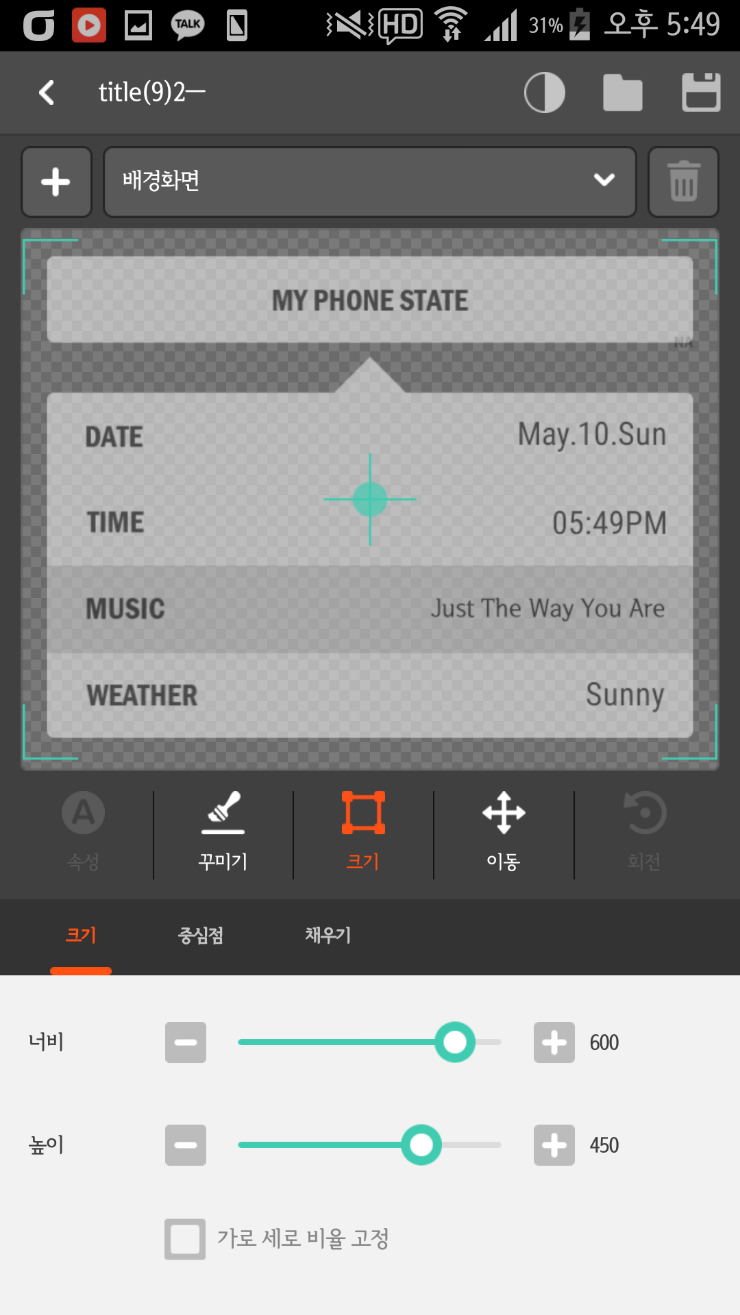The width and height of the screenshot is (740, 1315).
Task: Increase 높이 with the plus button
Action: point(554,1145)
